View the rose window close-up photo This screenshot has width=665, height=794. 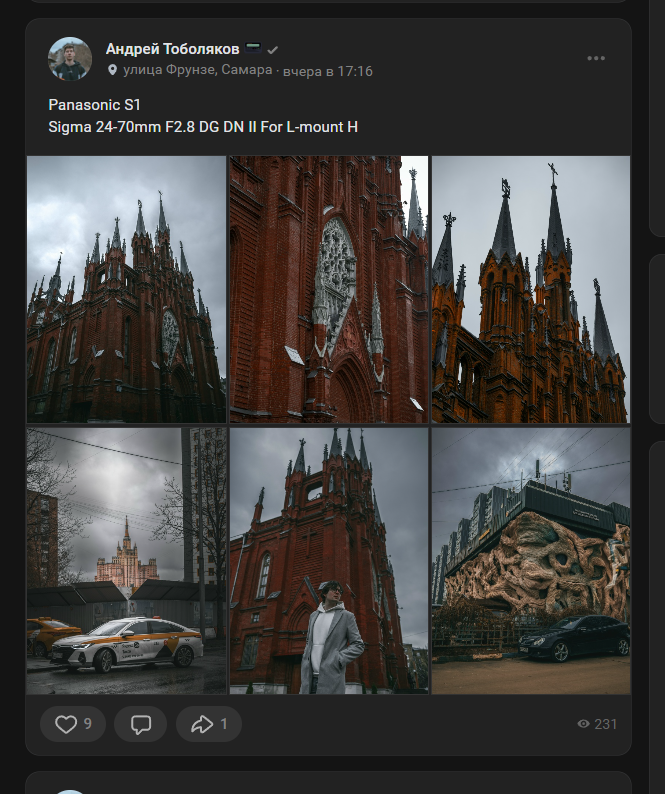pyautogui.click(x=329, y=289)
